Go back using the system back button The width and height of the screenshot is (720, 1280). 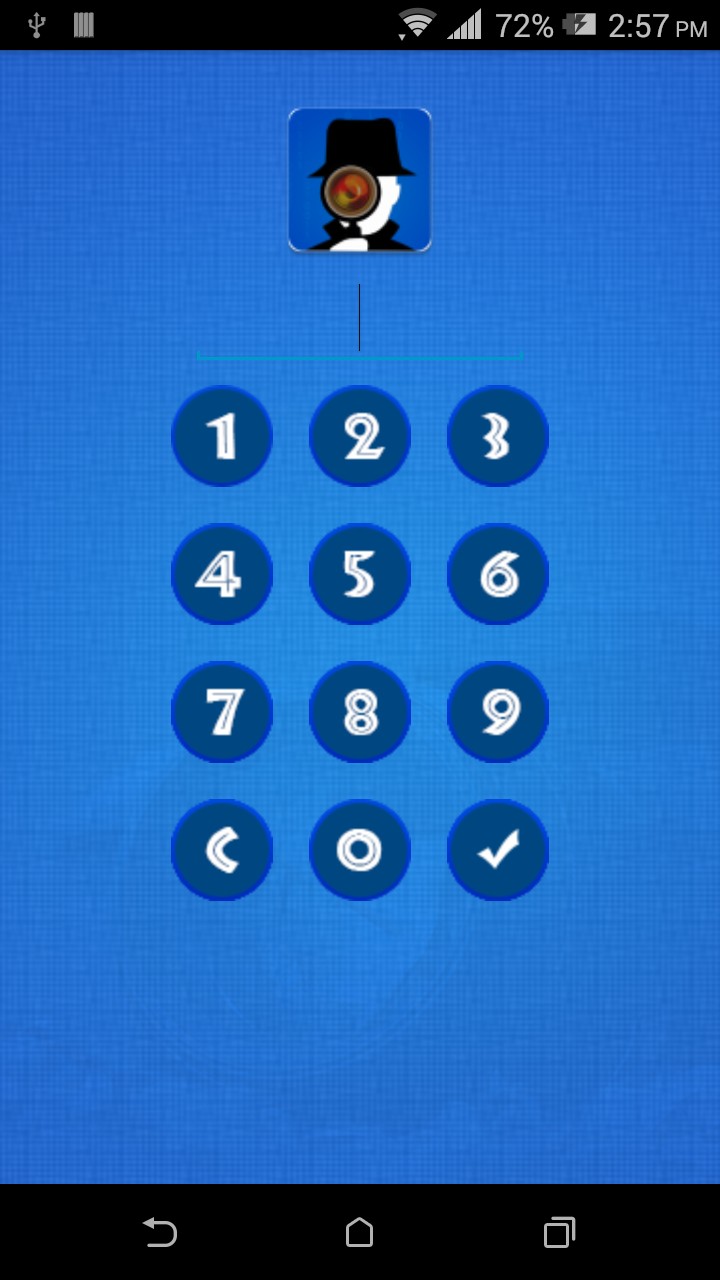(159, 1232)
